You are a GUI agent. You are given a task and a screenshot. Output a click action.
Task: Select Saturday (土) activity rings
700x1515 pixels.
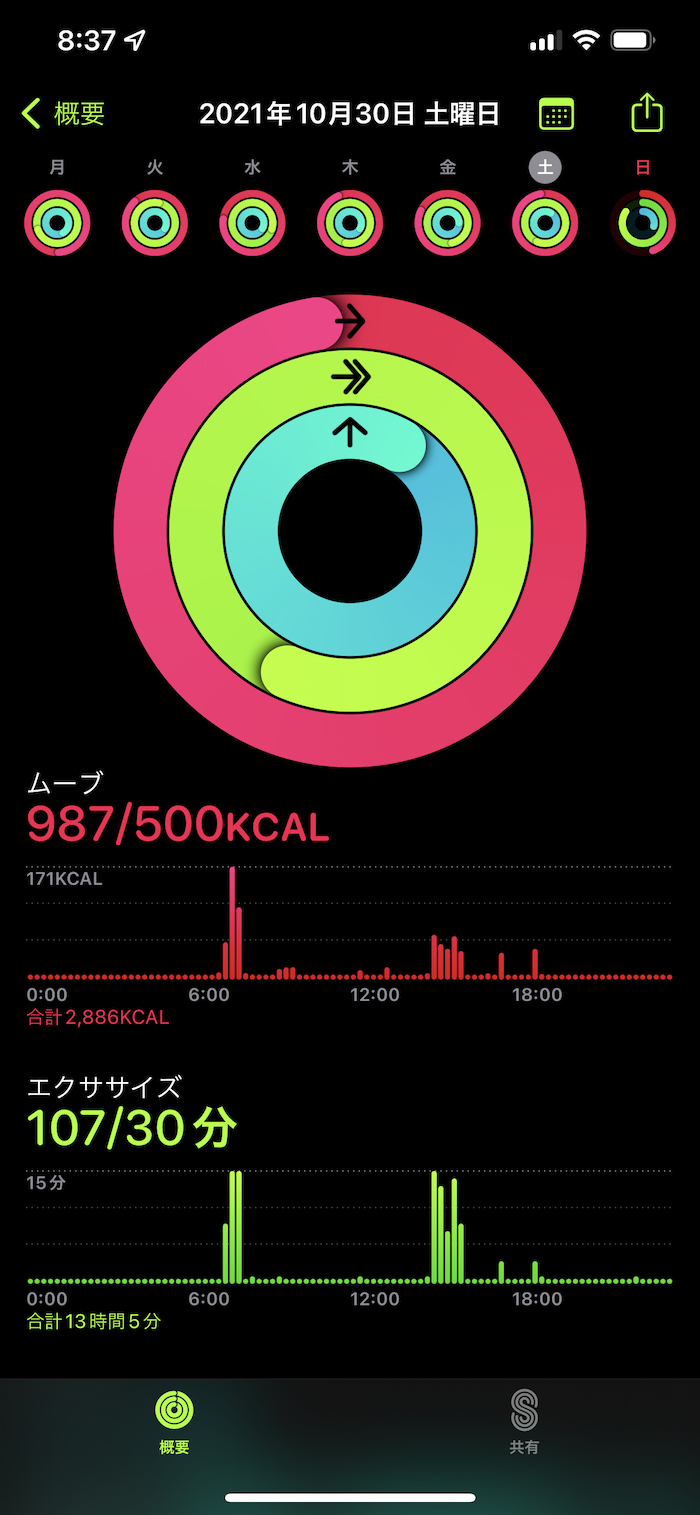point(545,222)
